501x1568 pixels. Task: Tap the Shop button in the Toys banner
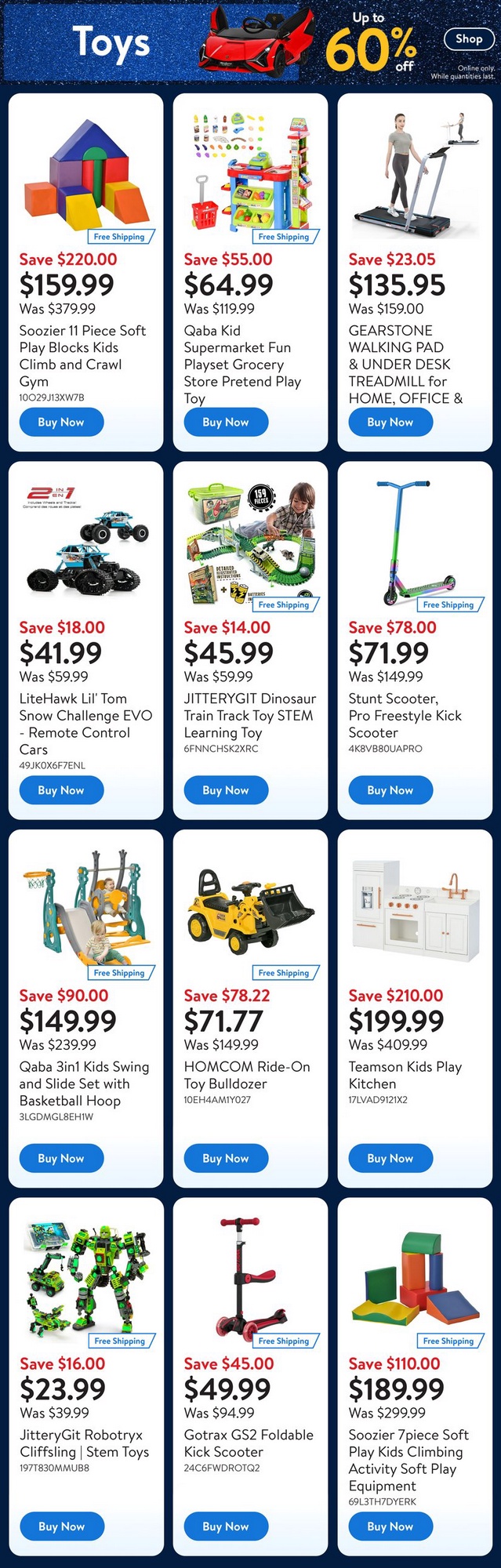click(469, 38)
